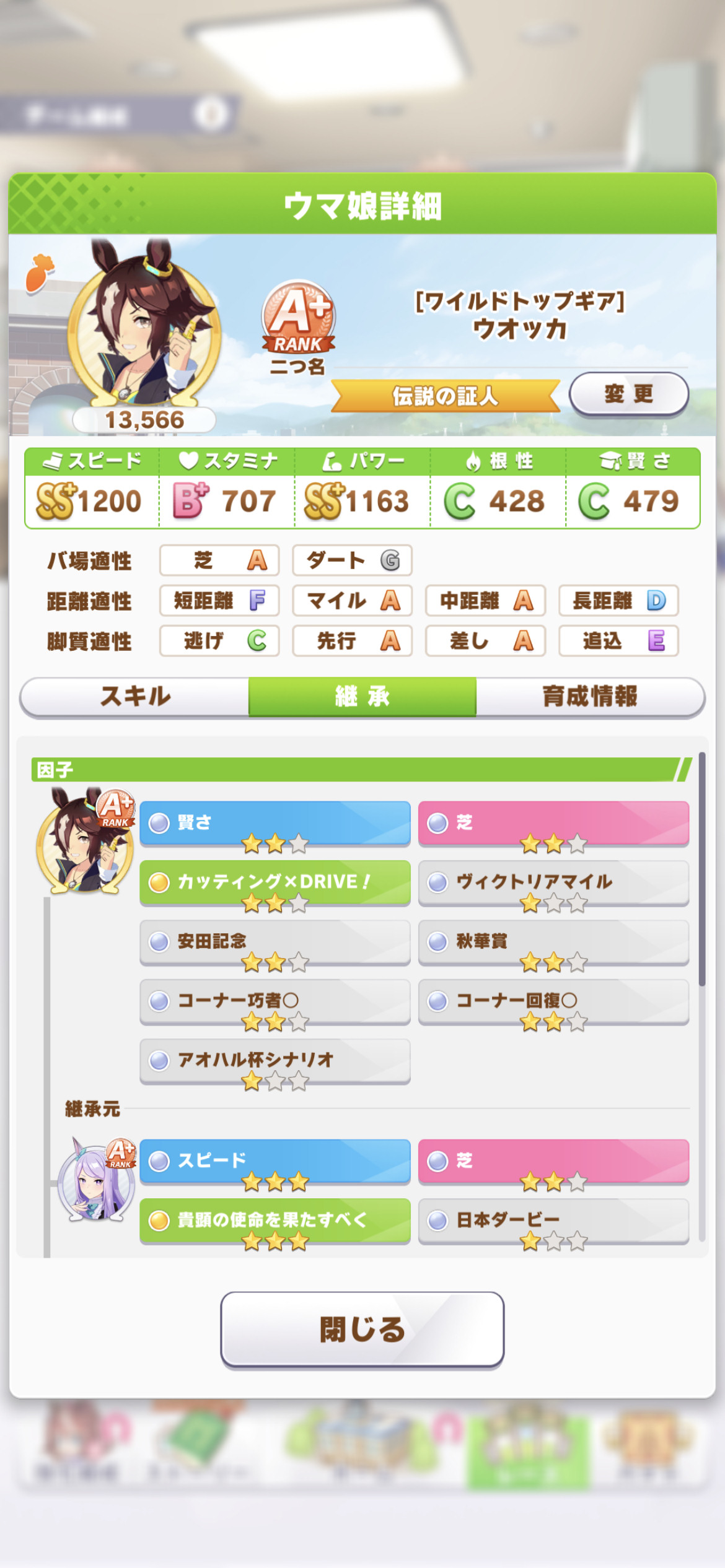
Task: Tap the スピード factor of the parent
Action: (x=275, y=1162)
